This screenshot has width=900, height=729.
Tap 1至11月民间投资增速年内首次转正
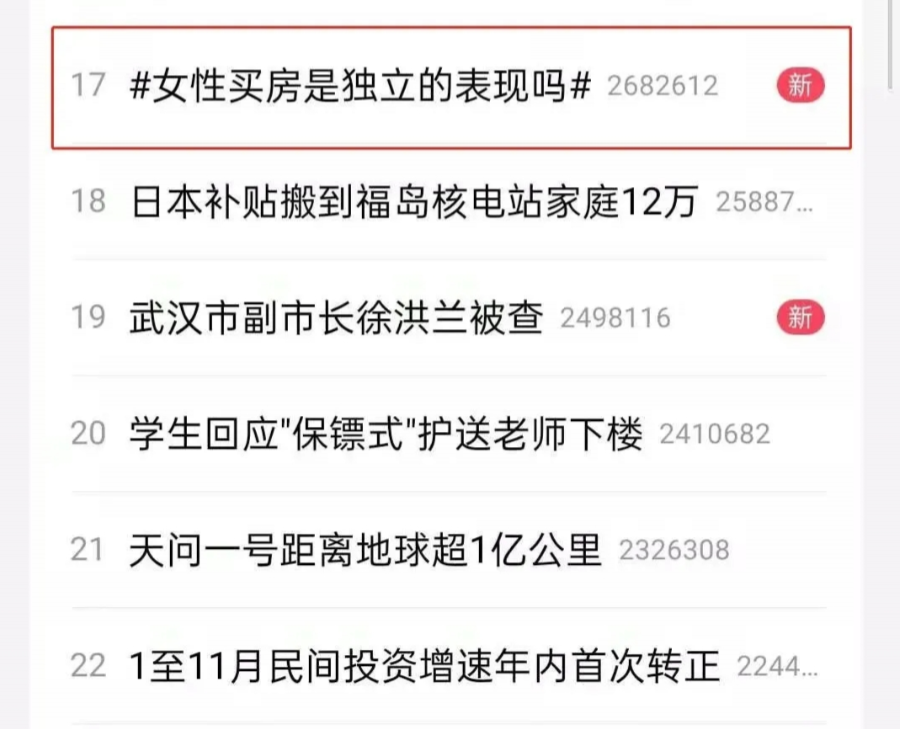pos(425,666)
